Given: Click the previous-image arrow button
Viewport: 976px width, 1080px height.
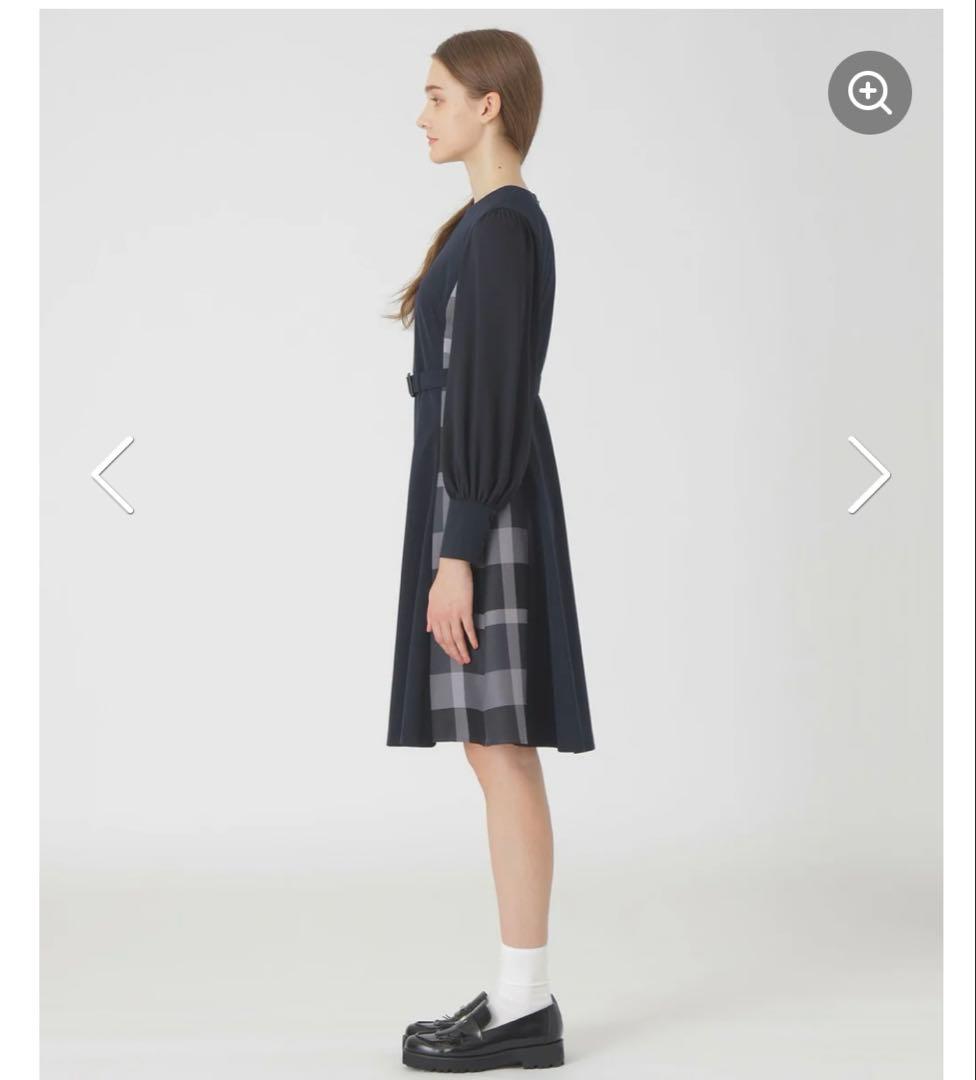Looking at the screenshot, I should point(113,473).
